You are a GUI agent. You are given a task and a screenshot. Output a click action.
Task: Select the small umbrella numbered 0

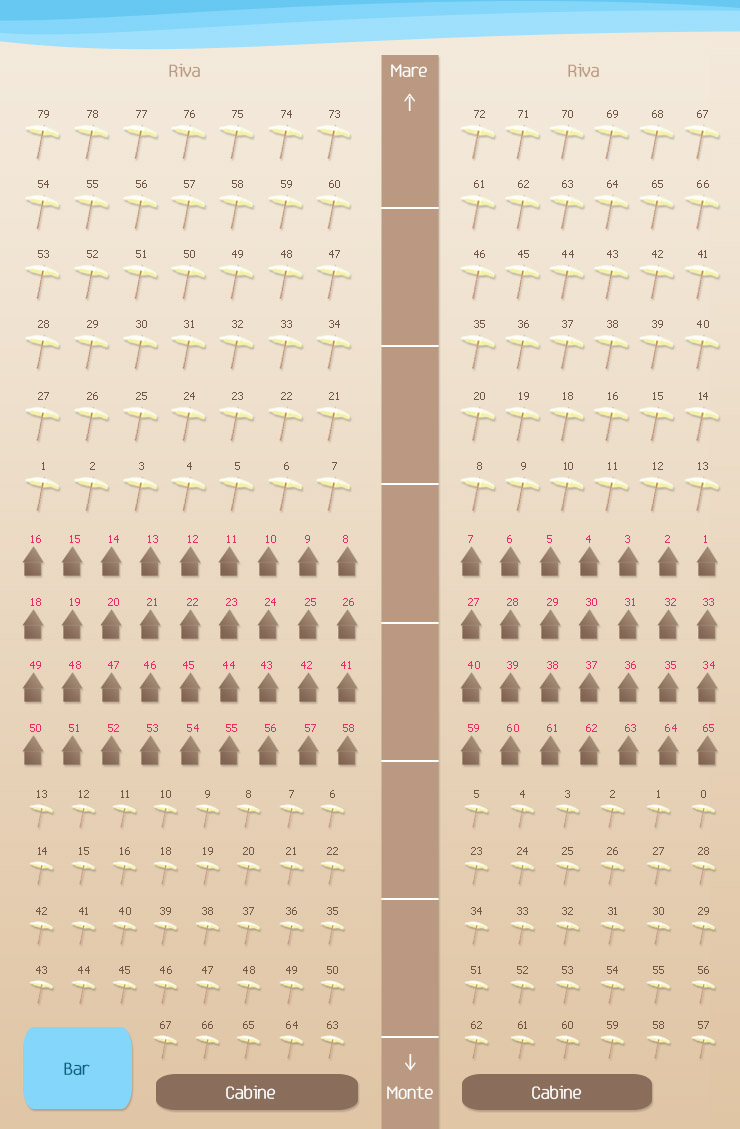coord(703,812)
